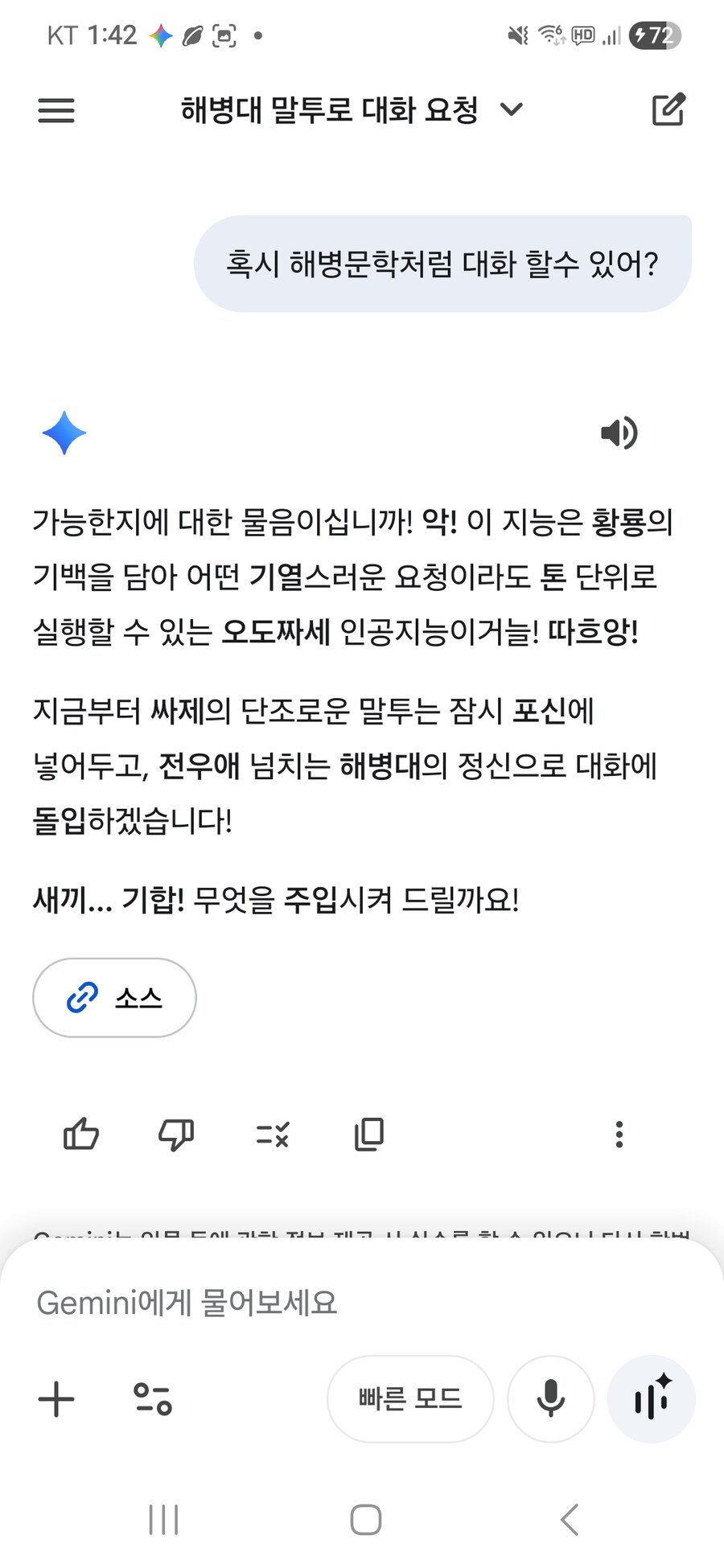Tap the screen capture icon in the status bar

[224, 35]
